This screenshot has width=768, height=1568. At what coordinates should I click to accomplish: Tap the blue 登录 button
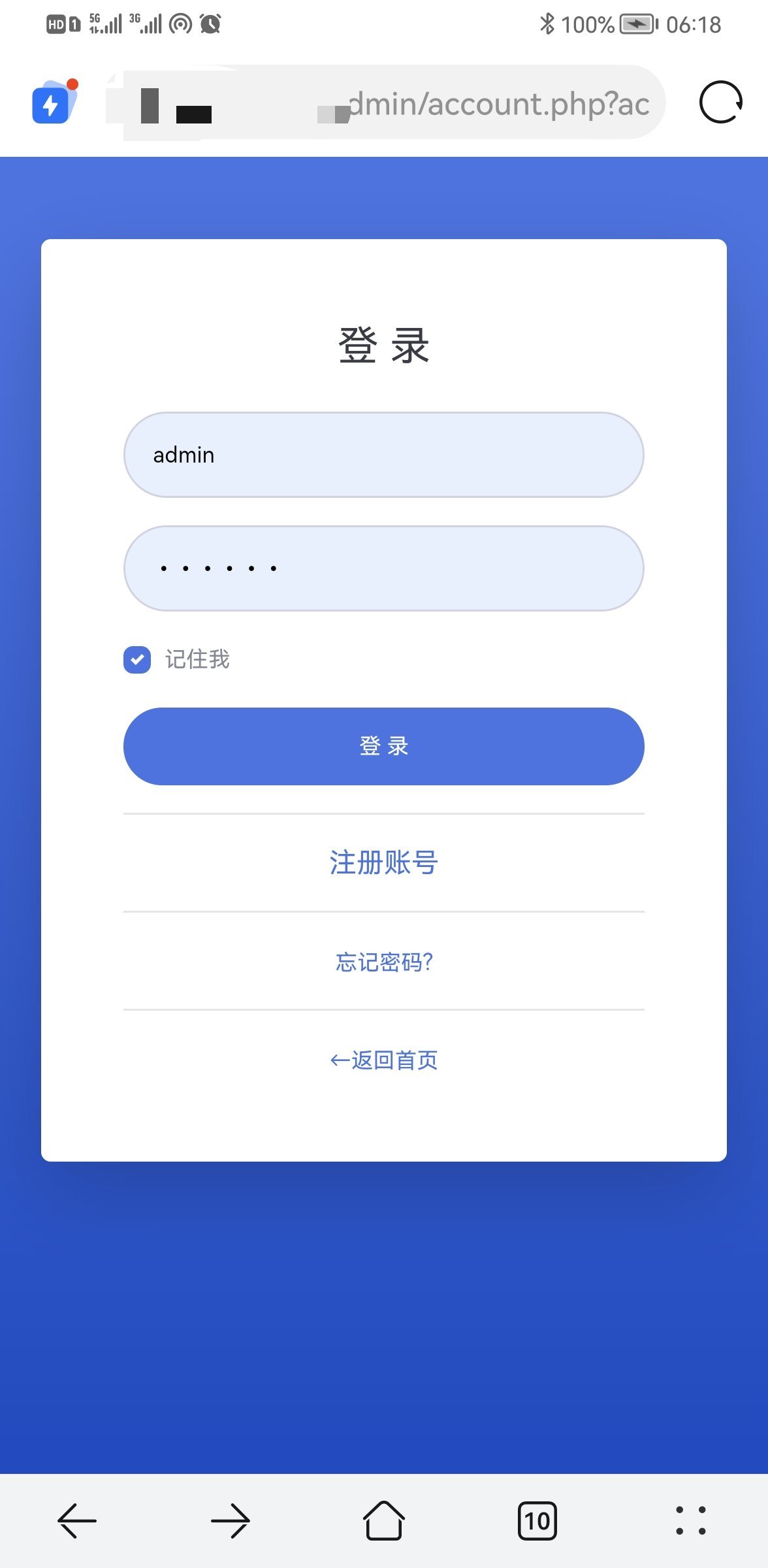(384, 746)
